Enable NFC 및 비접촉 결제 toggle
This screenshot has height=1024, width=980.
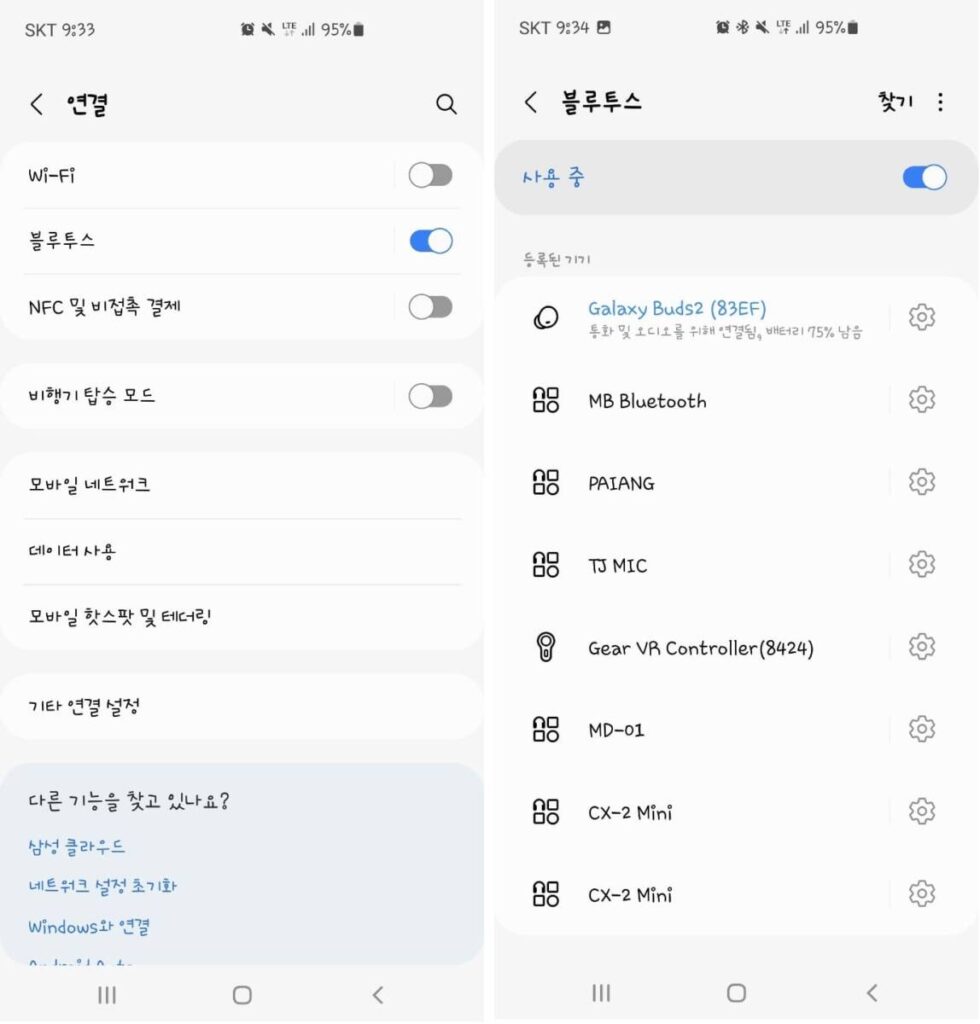(x=429, y=307)
